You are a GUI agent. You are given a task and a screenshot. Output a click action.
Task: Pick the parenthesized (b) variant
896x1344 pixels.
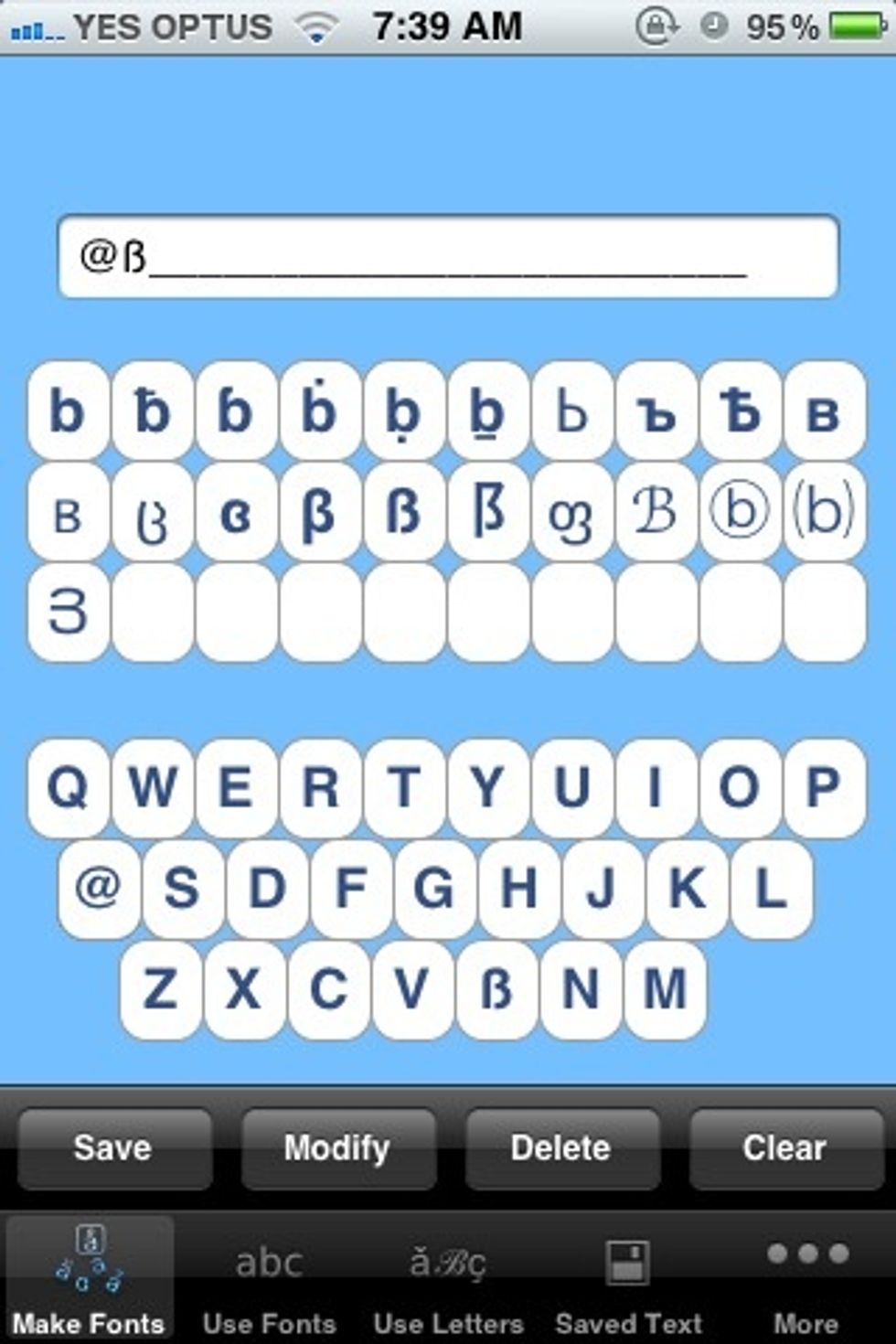(x=824, y=511)
